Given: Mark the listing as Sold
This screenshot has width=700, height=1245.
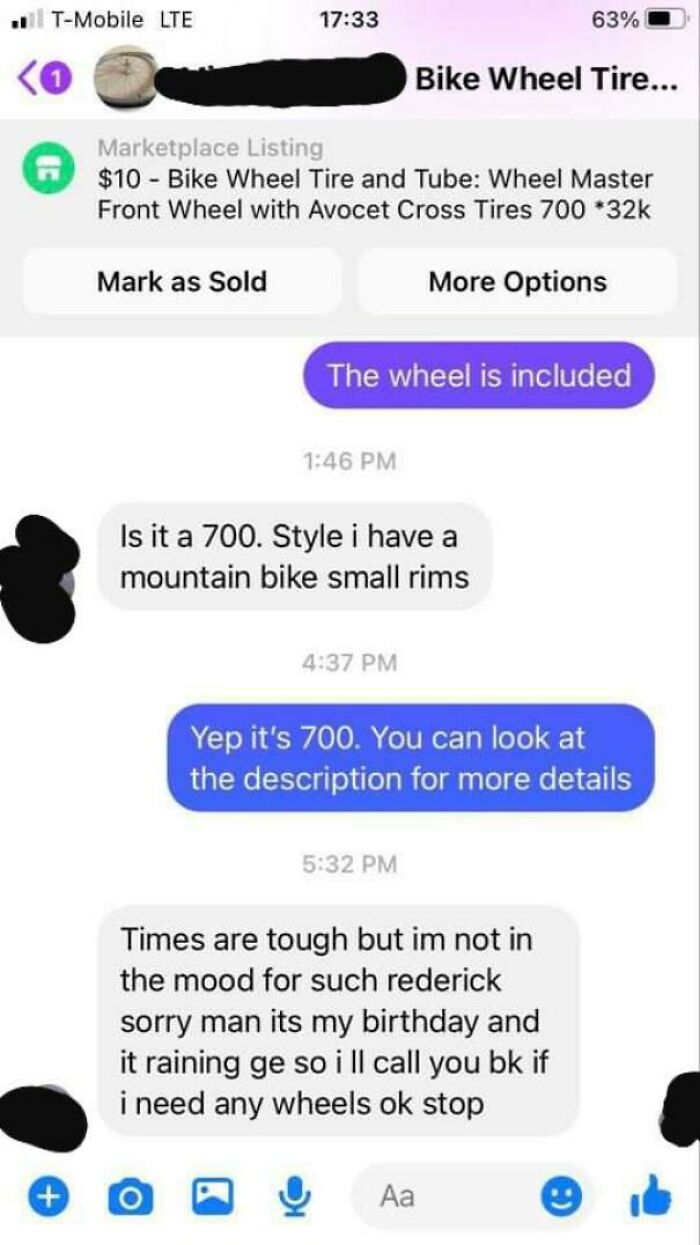Looking at the screenshot, I should (x=182, y=282).
